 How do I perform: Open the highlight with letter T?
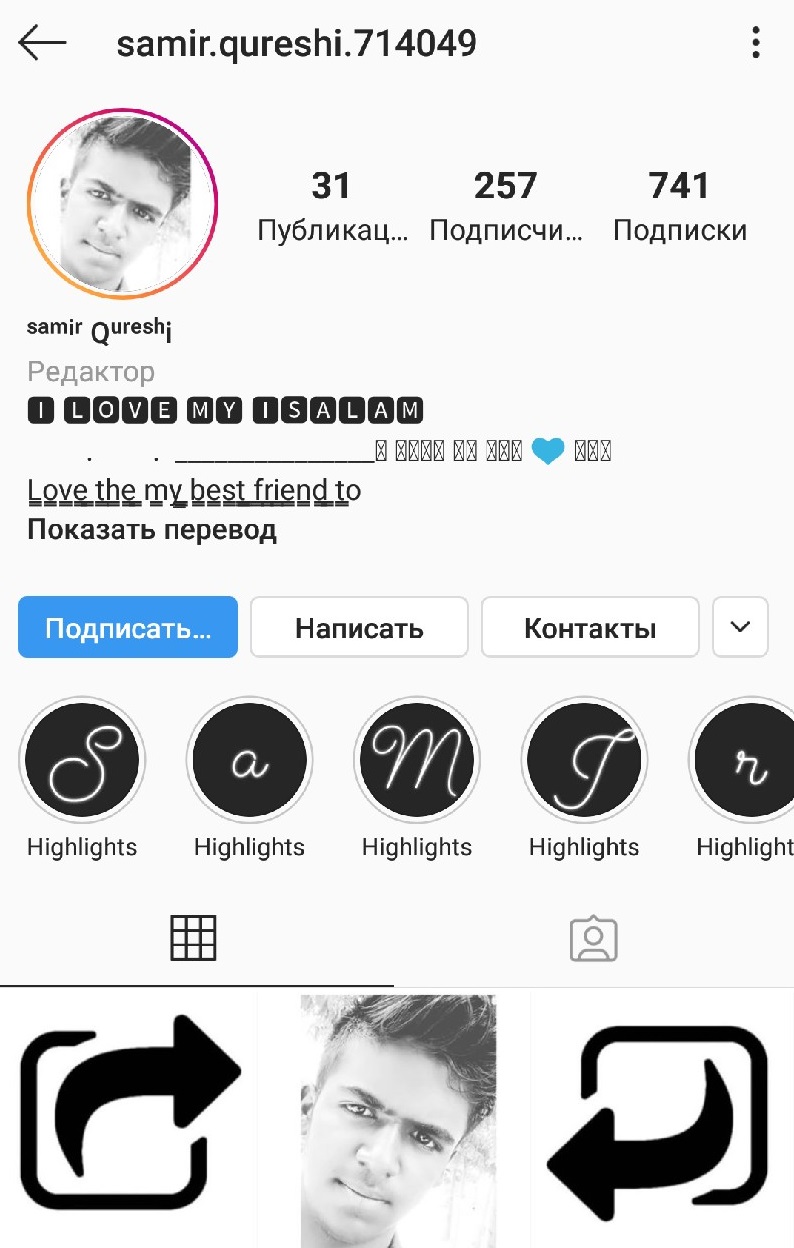coord(584,760)
